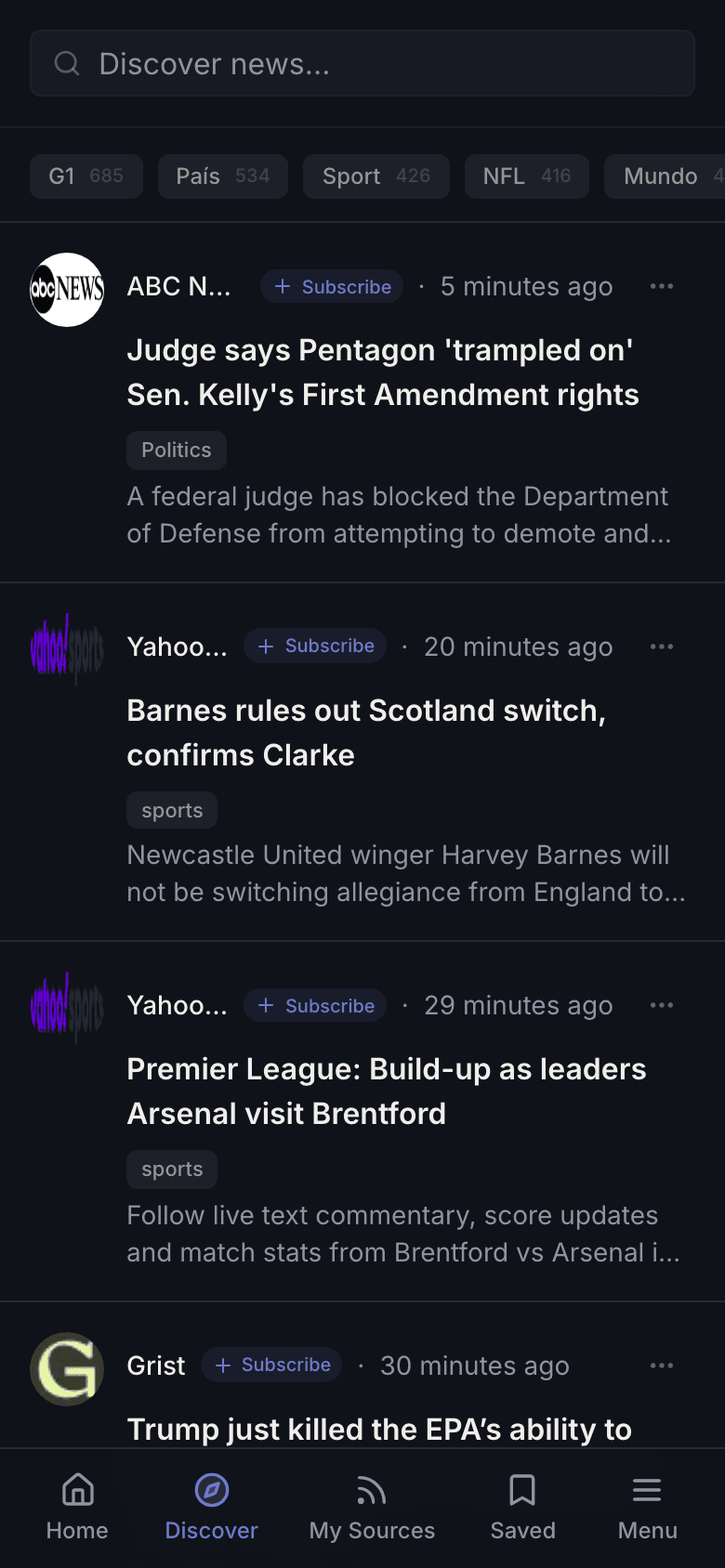This screenshot has width=725, height=1568.
Task: Switch to the Sport filter chip
Action: [376, 176]
